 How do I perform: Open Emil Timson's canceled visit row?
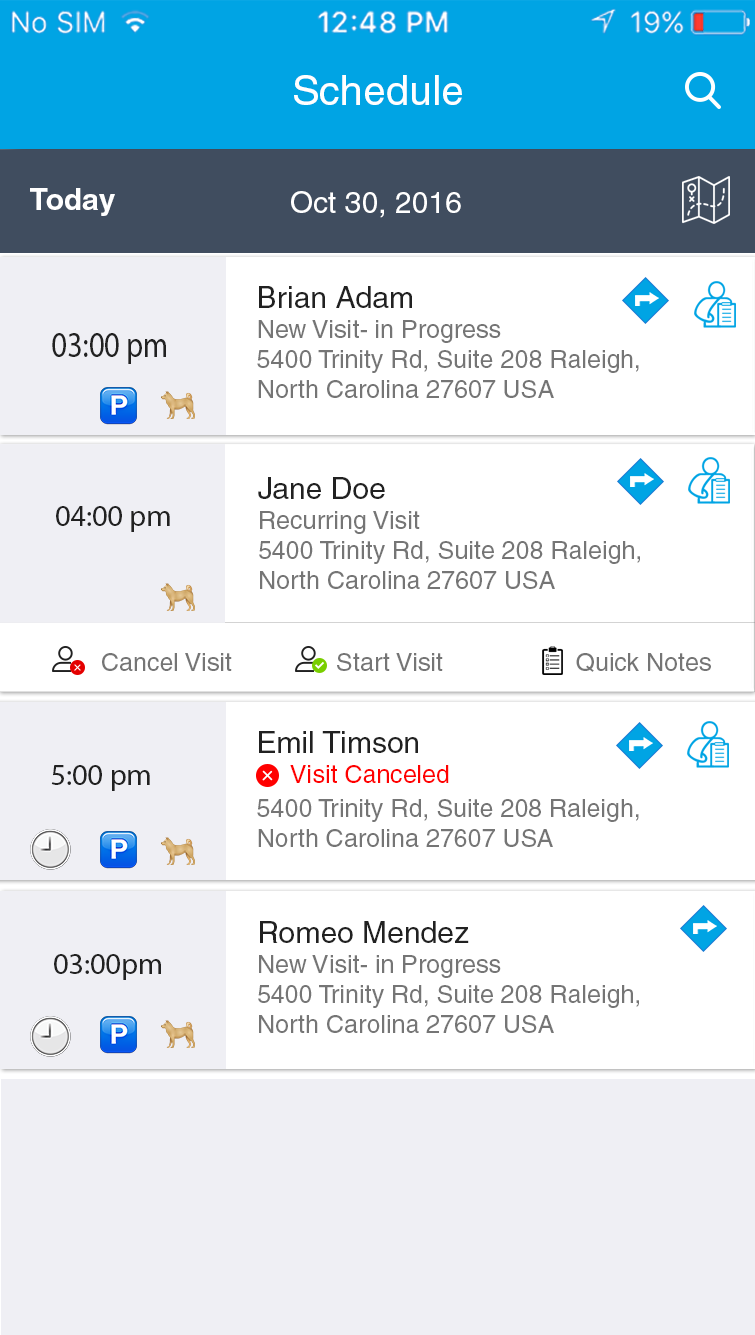tap(377, 791)
